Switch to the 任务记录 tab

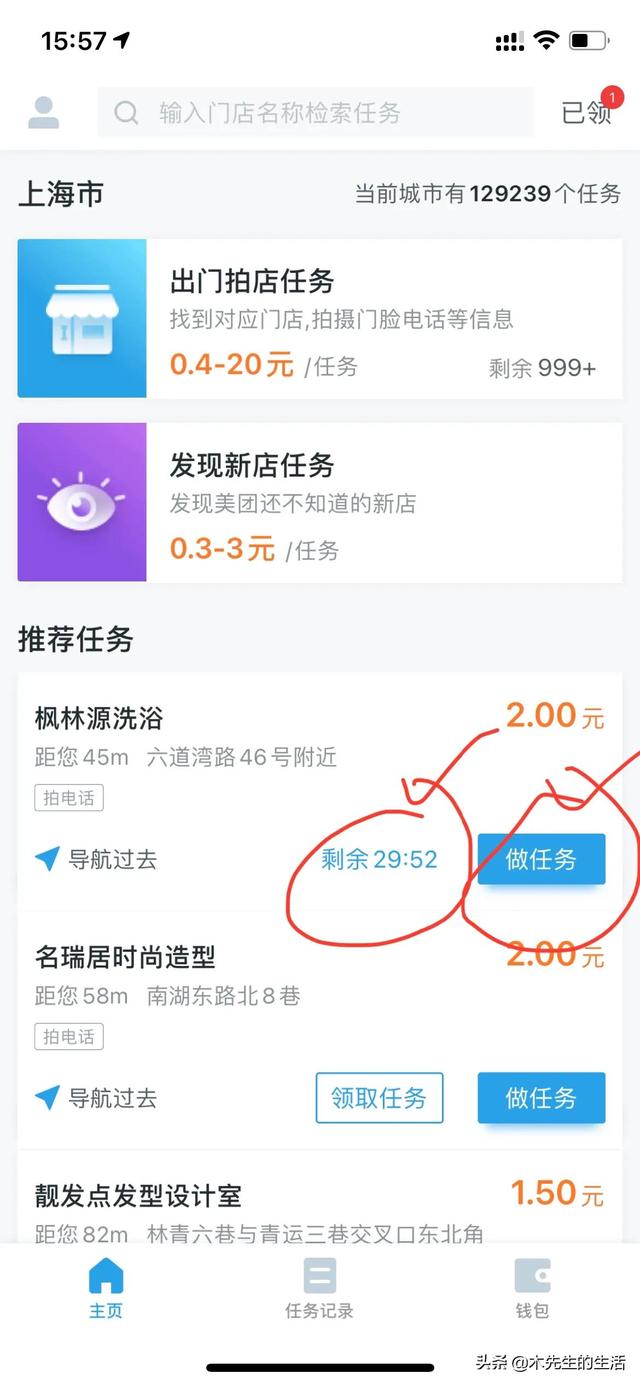[320, 1289]
